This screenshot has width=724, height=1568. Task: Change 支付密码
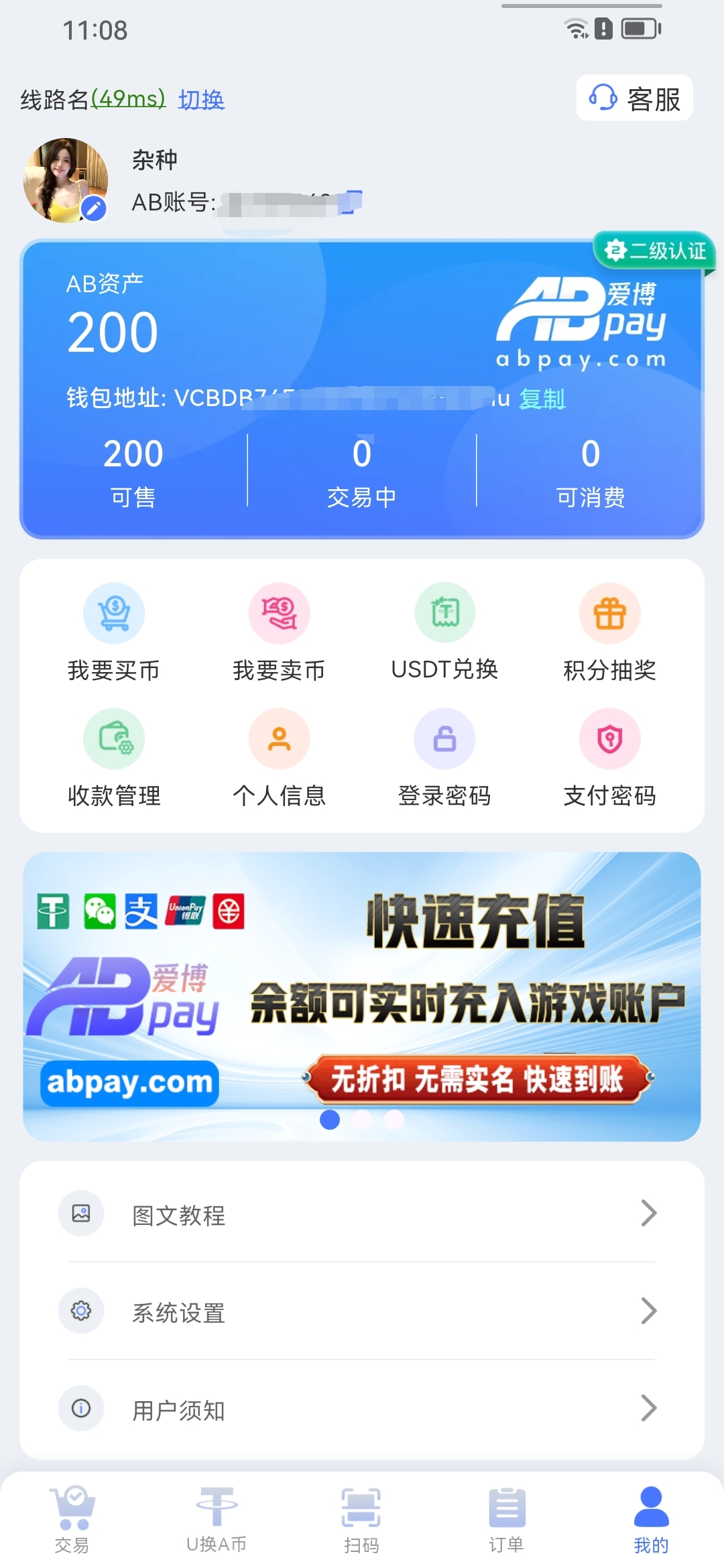[609, 757]
